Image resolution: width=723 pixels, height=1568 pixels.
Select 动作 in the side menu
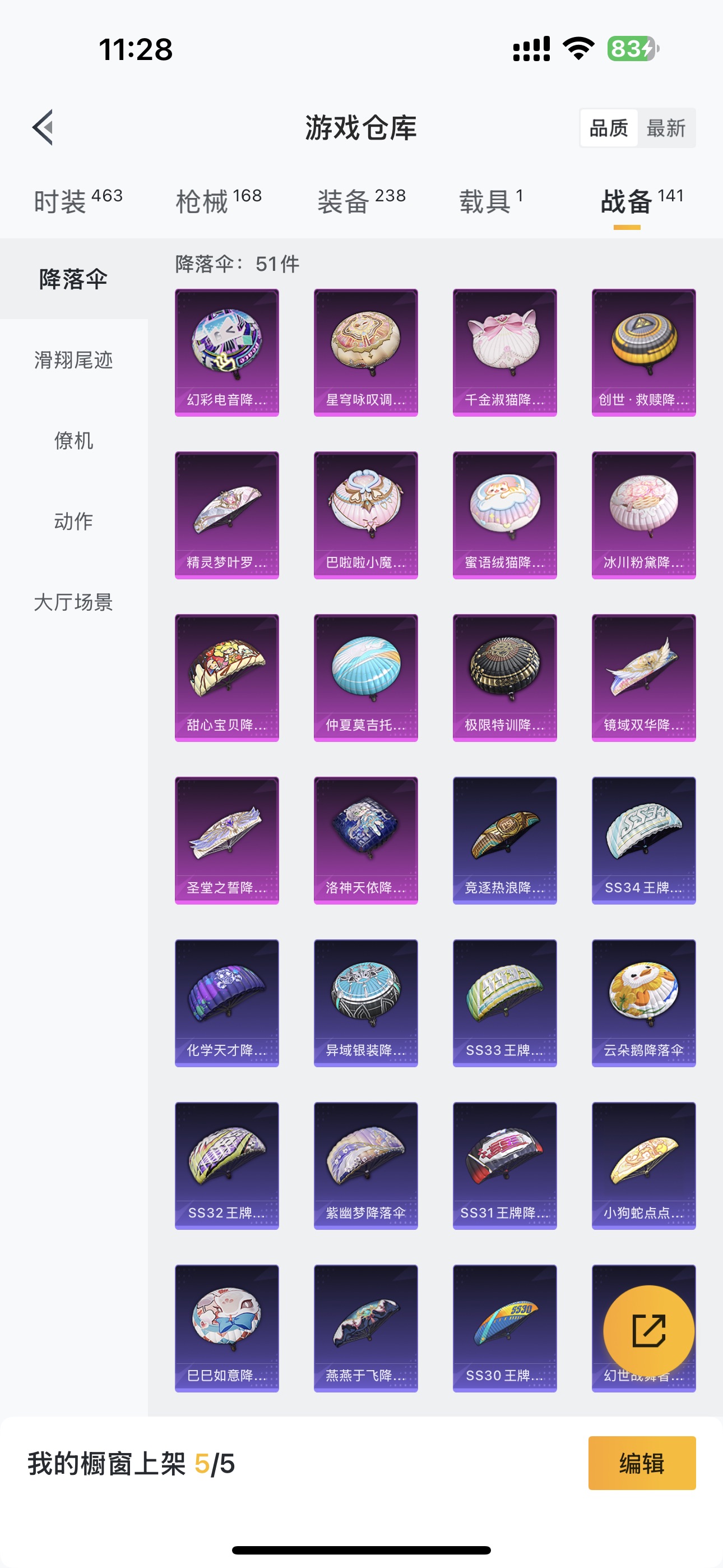pos(73,521)
